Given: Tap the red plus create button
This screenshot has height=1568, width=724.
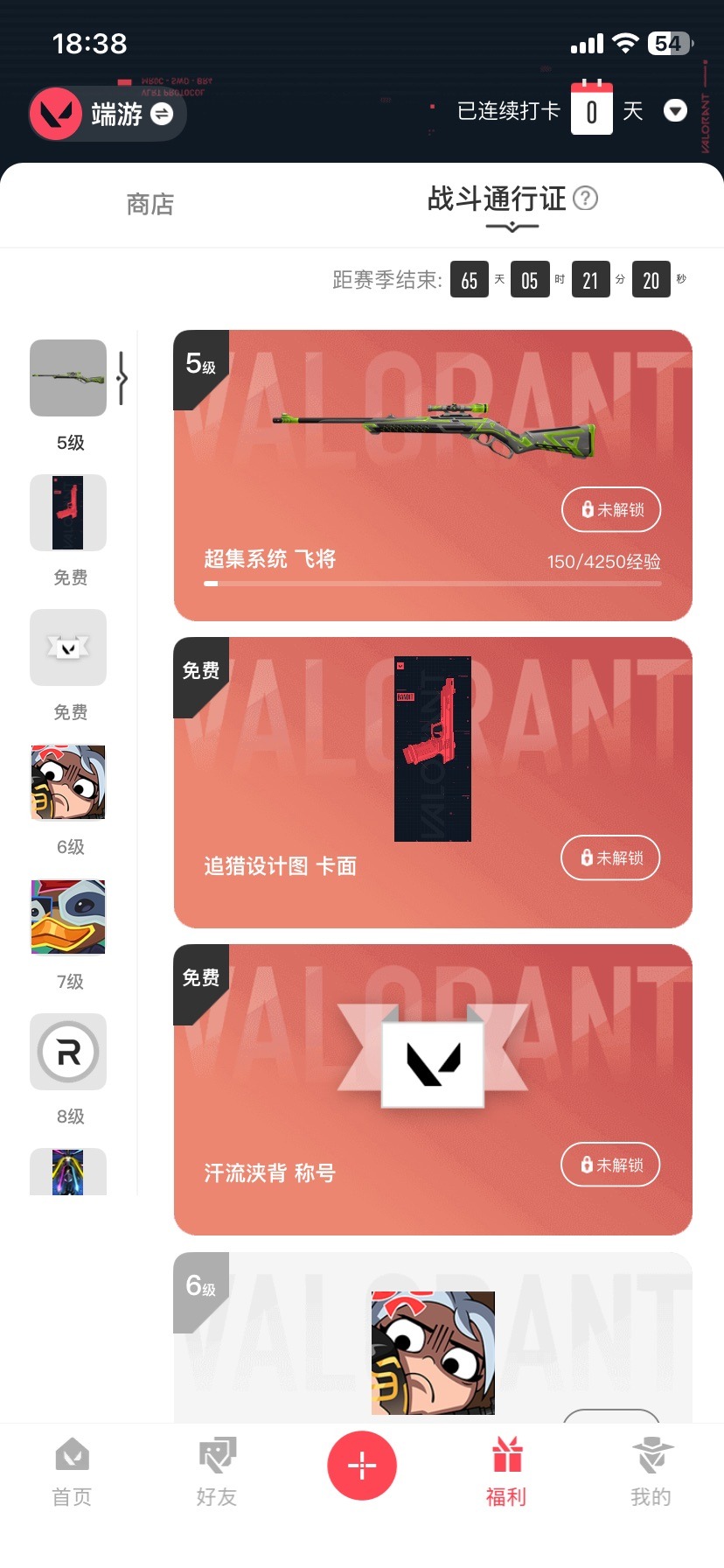Looking at the screenshot, I should [362, 1466].
